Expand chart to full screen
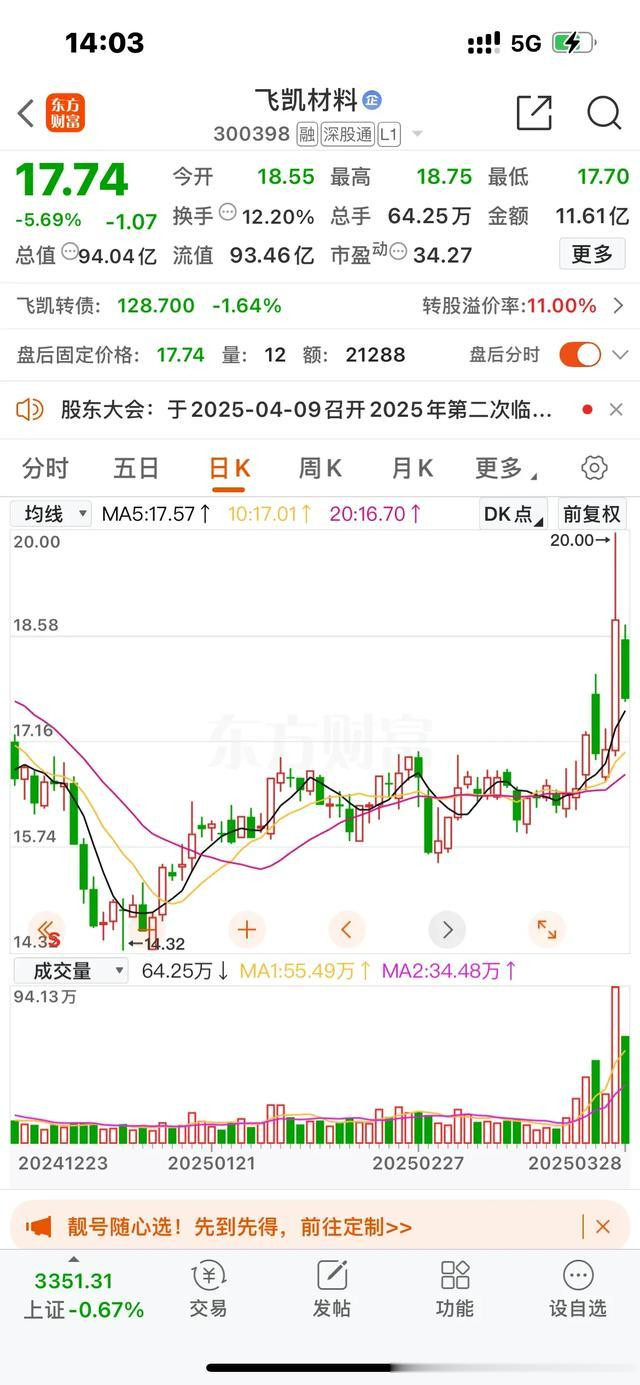The width and height of the screenshot is (640, 1385). click(x=546, y=930)
